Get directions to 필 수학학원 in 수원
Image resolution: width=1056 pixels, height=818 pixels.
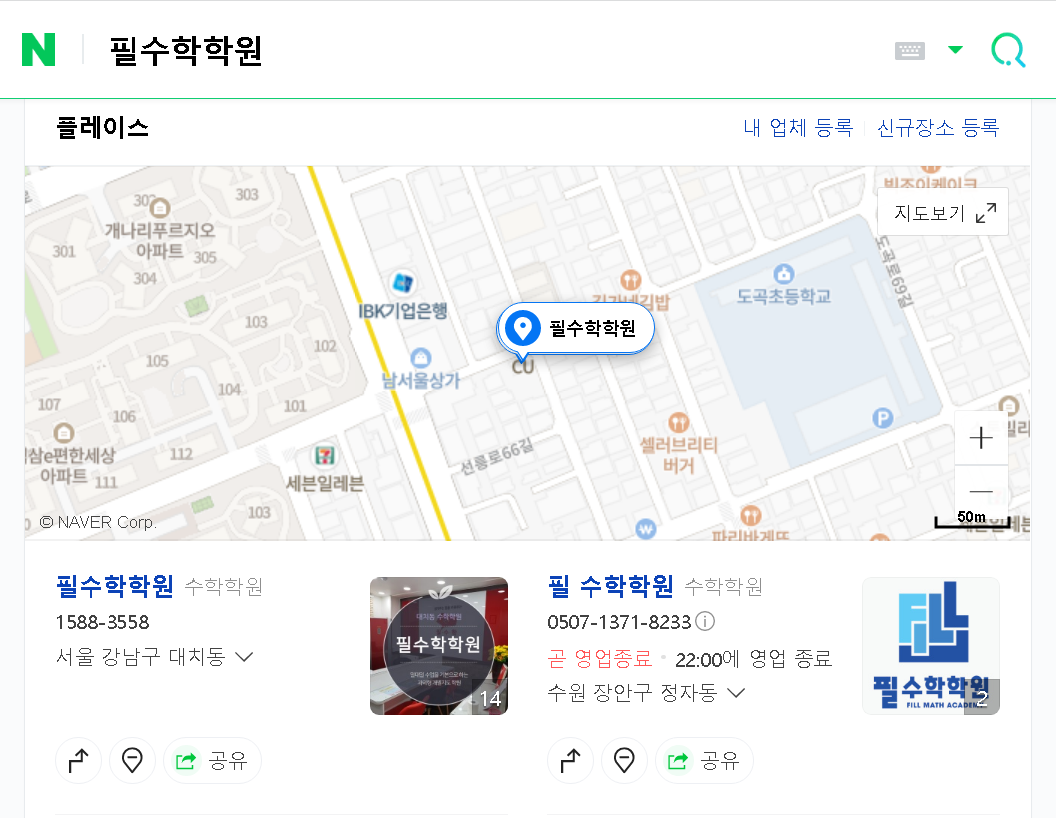[570, 761]
